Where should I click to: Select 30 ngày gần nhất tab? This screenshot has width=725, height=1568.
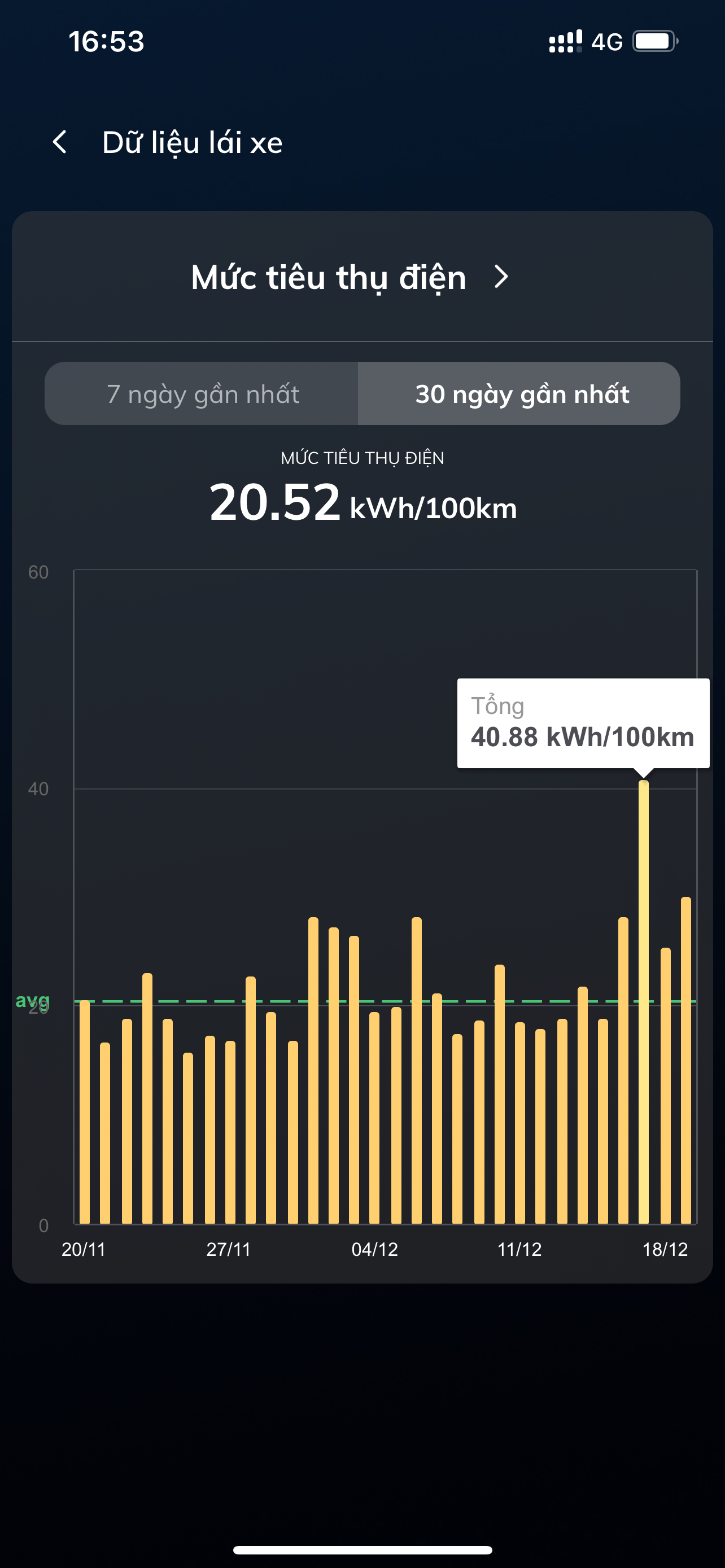pos(521,394)
